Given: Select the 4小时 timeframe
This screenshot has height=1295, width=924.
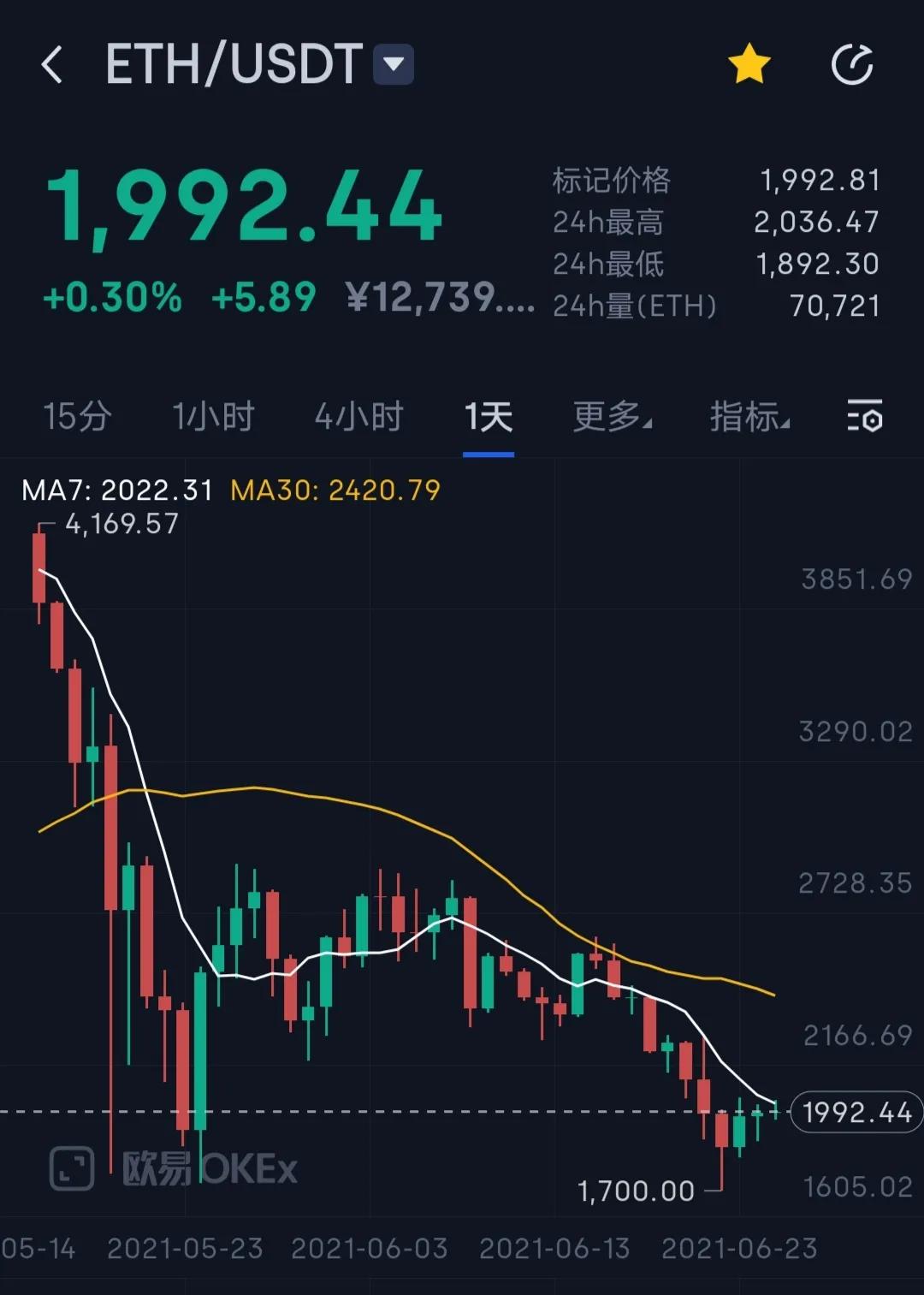Looking at the screenshot, I should 359,417.
